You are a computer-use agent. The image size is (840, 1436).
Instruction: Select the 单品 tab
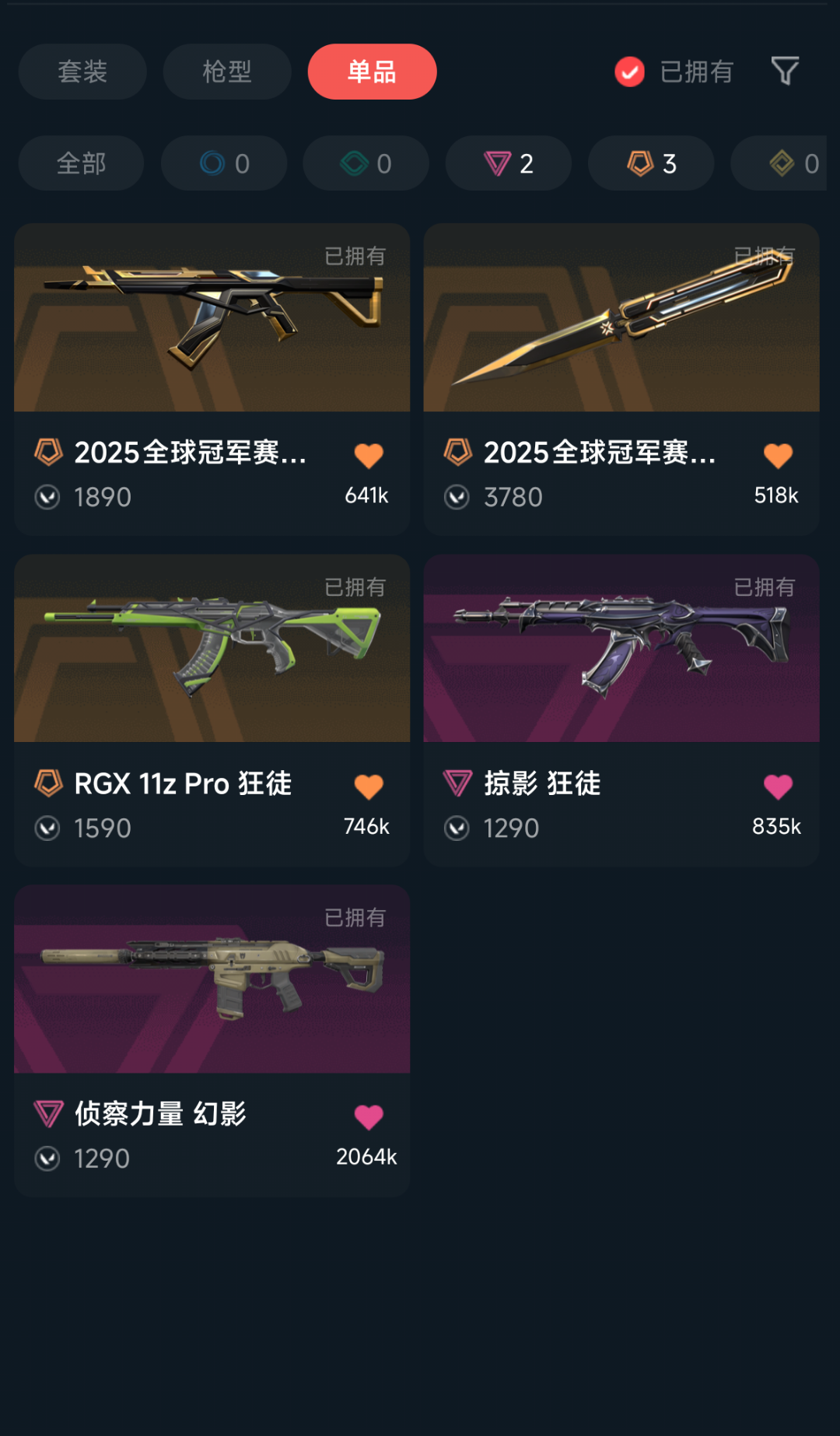372,72
